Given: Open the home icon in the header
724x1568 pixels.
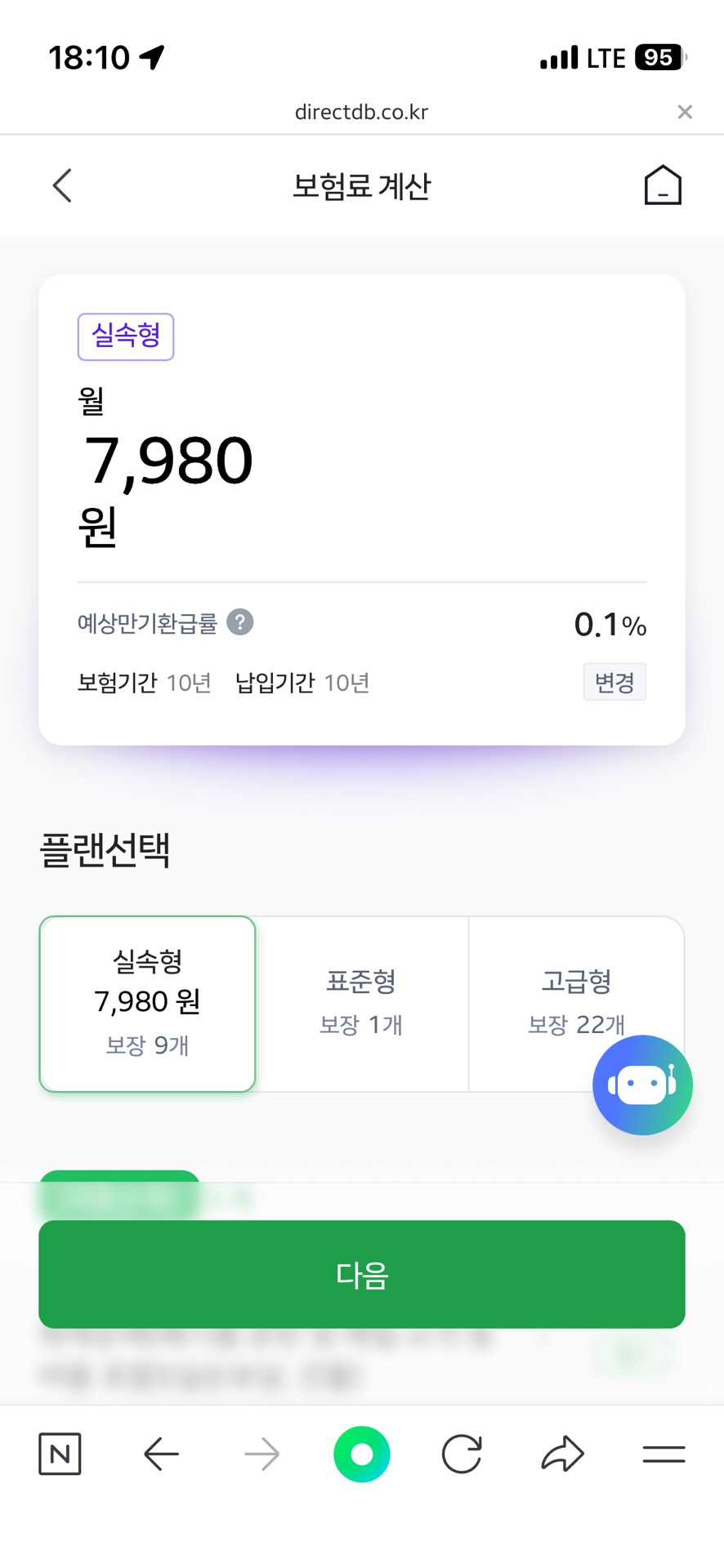Looking at the screenshot, I should tap(662, 185).
